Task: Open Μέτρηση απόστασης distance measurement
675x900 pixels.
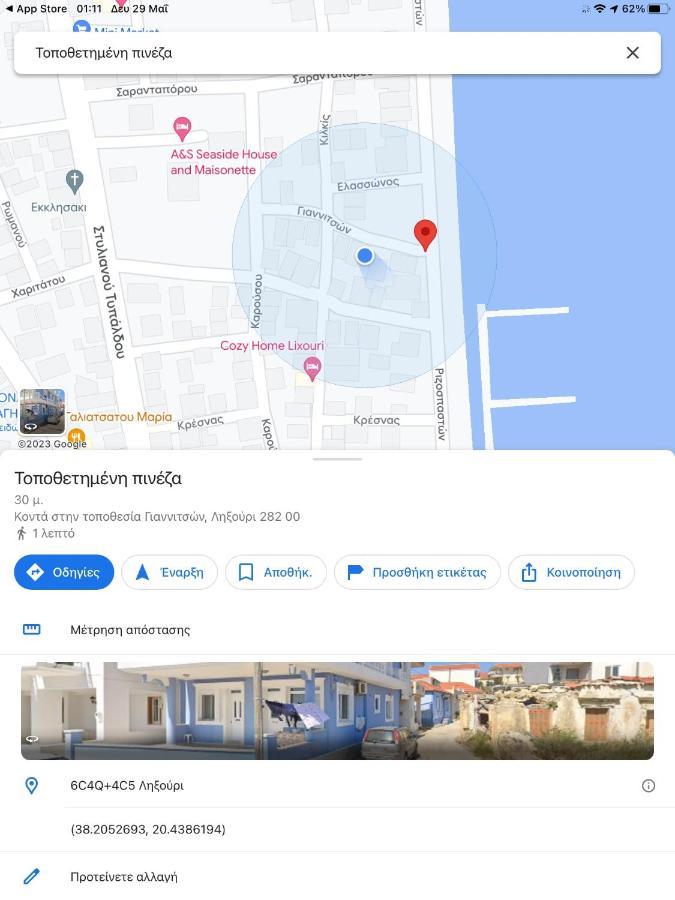Action: (129, 630)
